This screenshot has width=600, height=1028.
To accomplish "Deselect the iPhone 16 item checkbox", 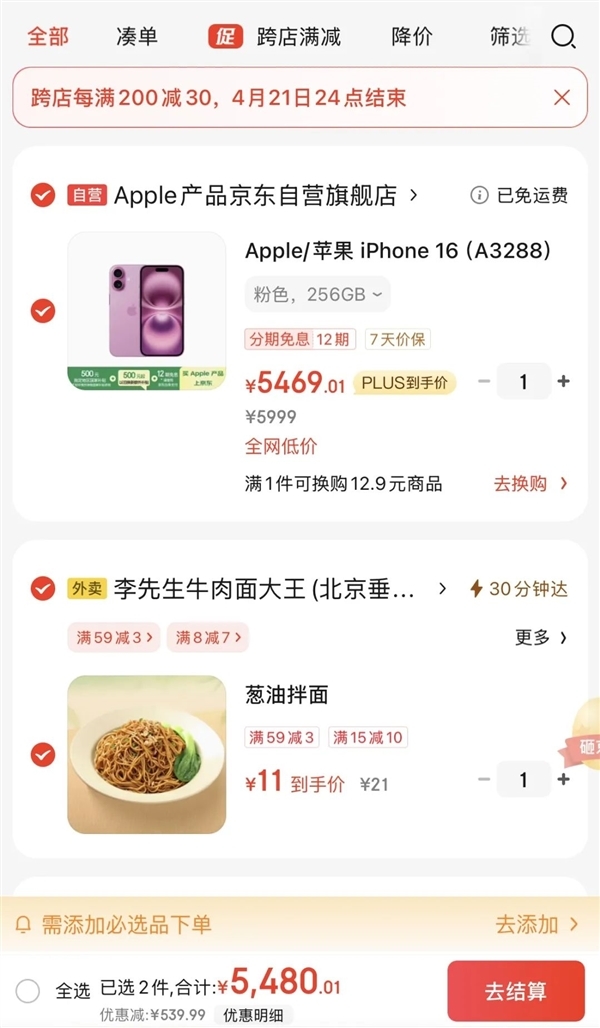I will tap(42, 311).
